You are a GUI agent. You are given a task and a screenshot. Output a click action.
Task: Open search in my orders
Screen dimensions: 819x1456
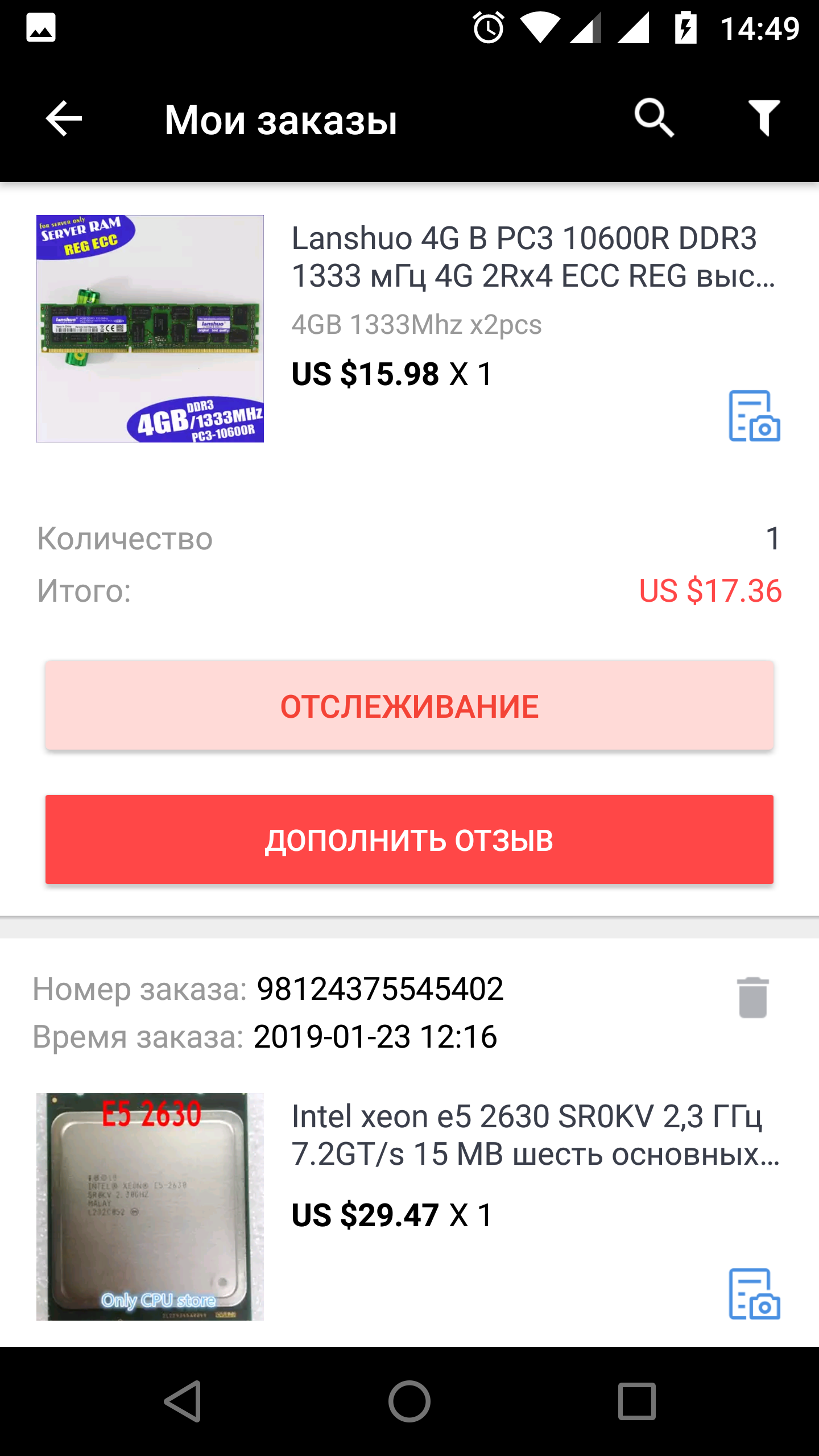point(654,118)
